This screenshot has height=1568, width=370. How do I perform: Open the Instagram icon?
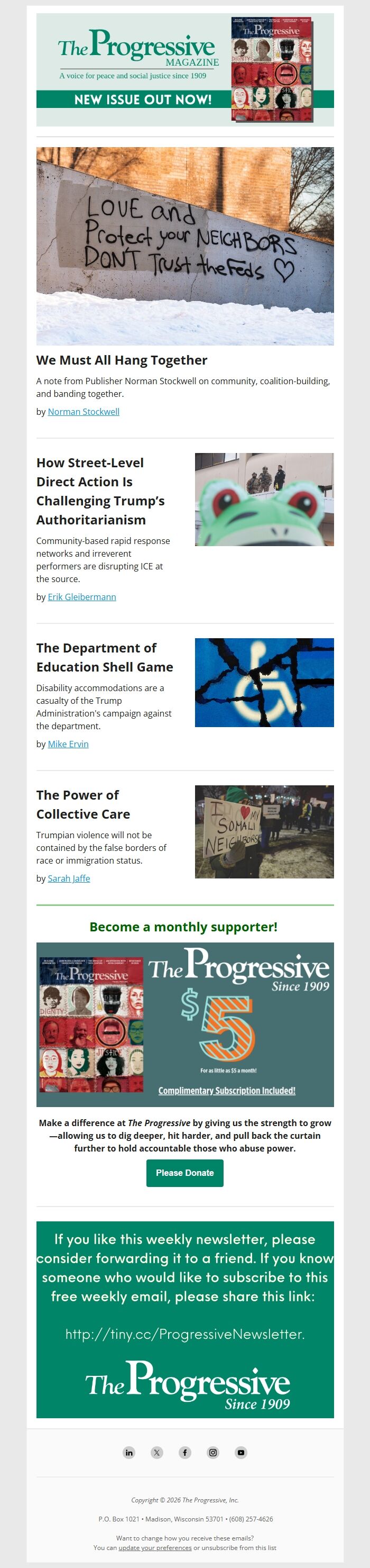(x=212, y=1452)
